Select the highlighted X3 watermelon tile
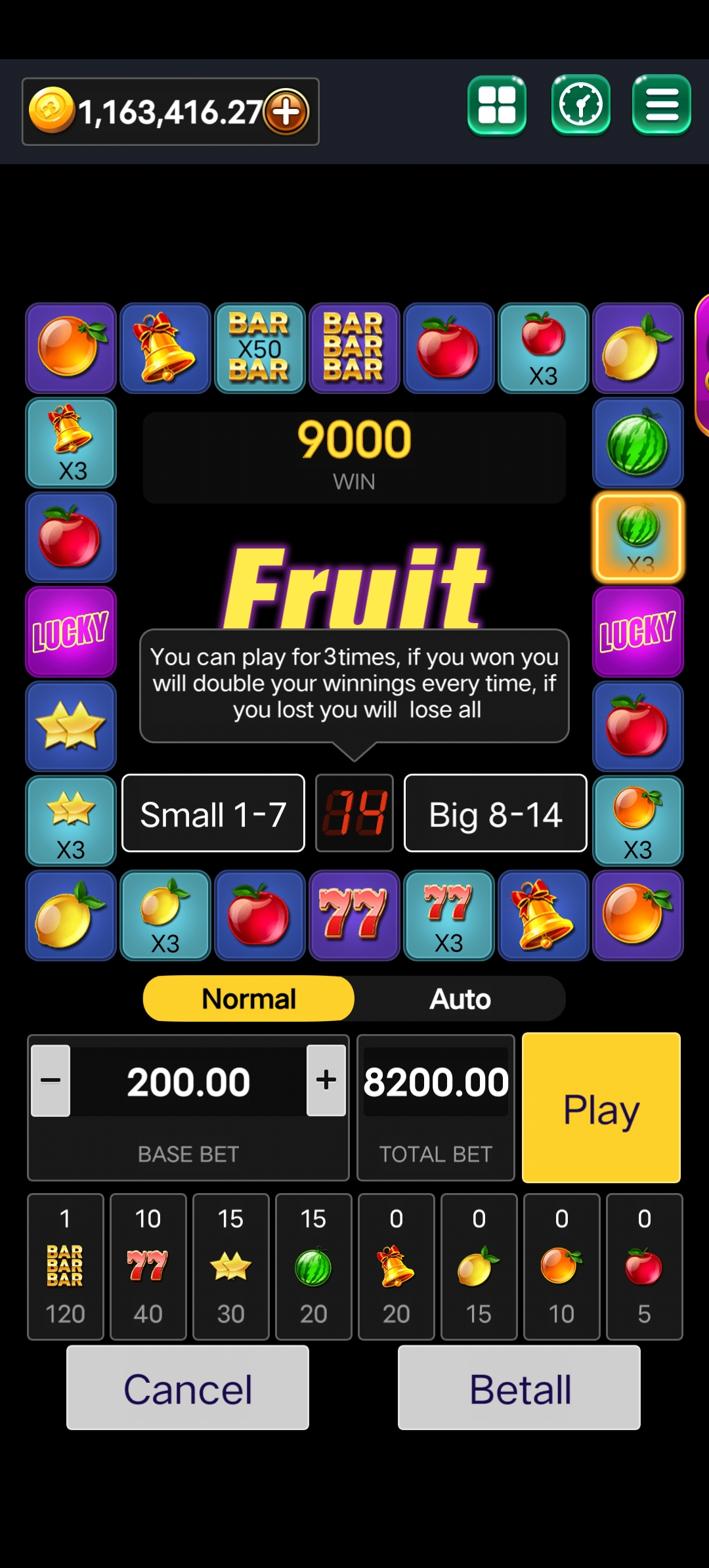 click(637, 537)
